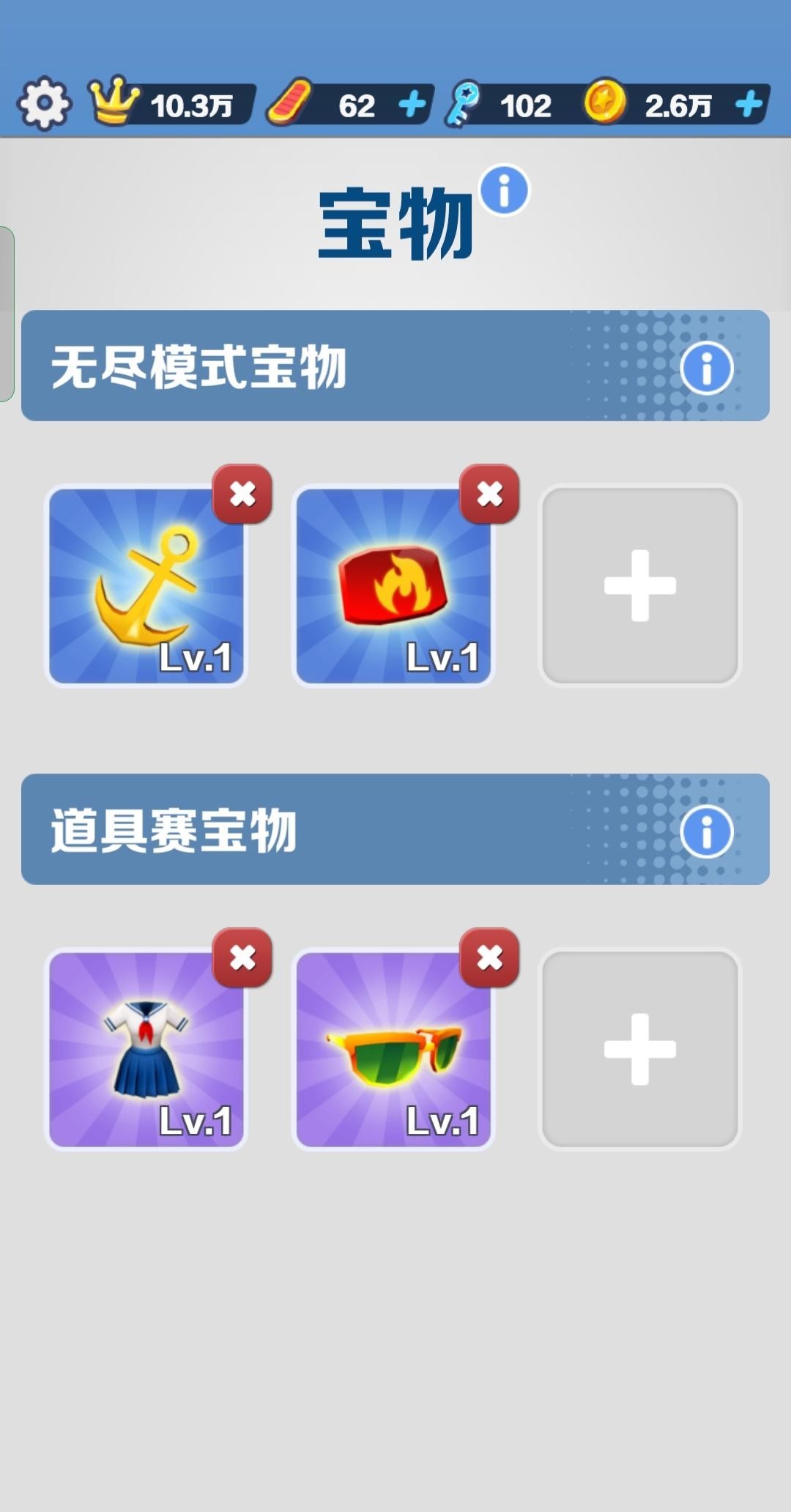Remove the sunglasses treasure

pos(489,958)
